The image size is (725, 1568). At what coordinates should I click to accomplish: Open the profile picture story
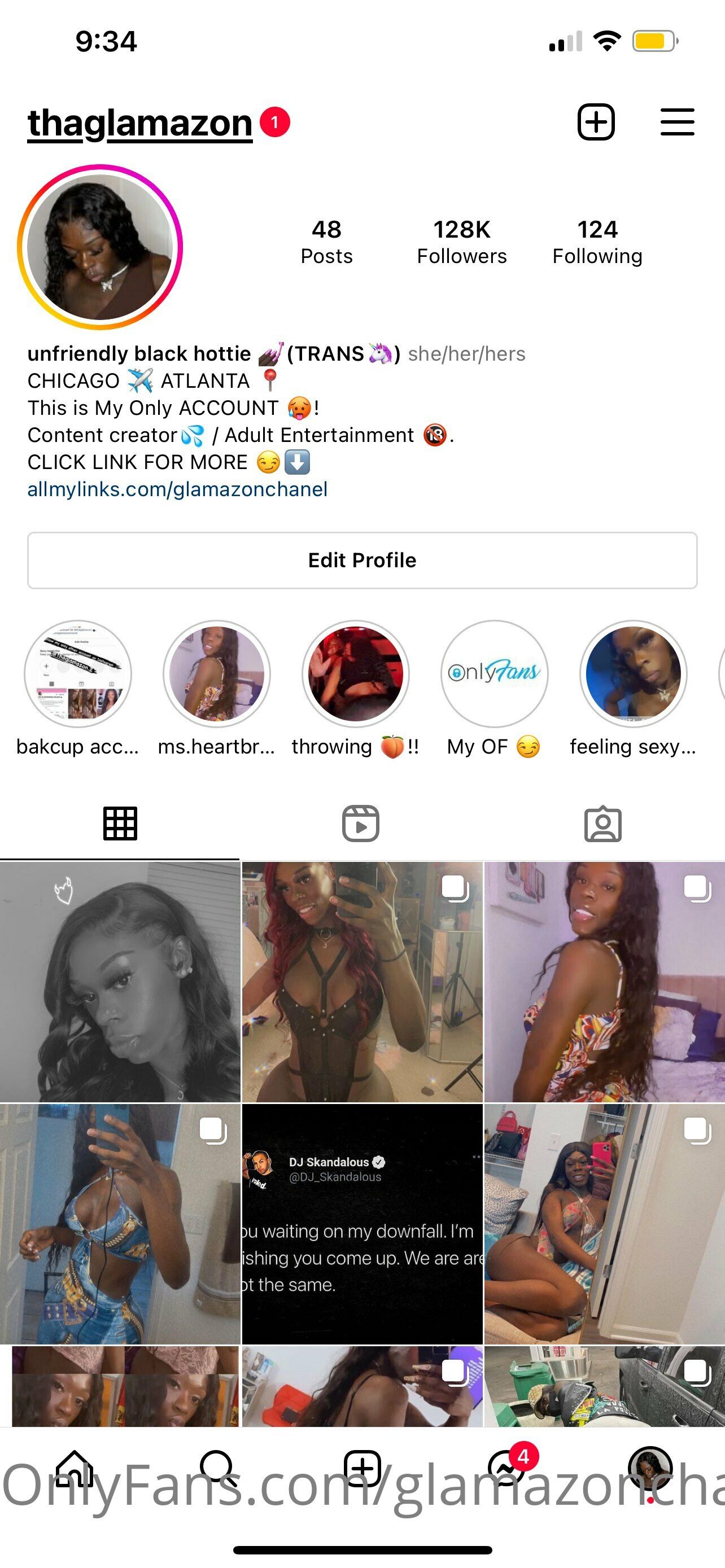[x=101, y=247]
